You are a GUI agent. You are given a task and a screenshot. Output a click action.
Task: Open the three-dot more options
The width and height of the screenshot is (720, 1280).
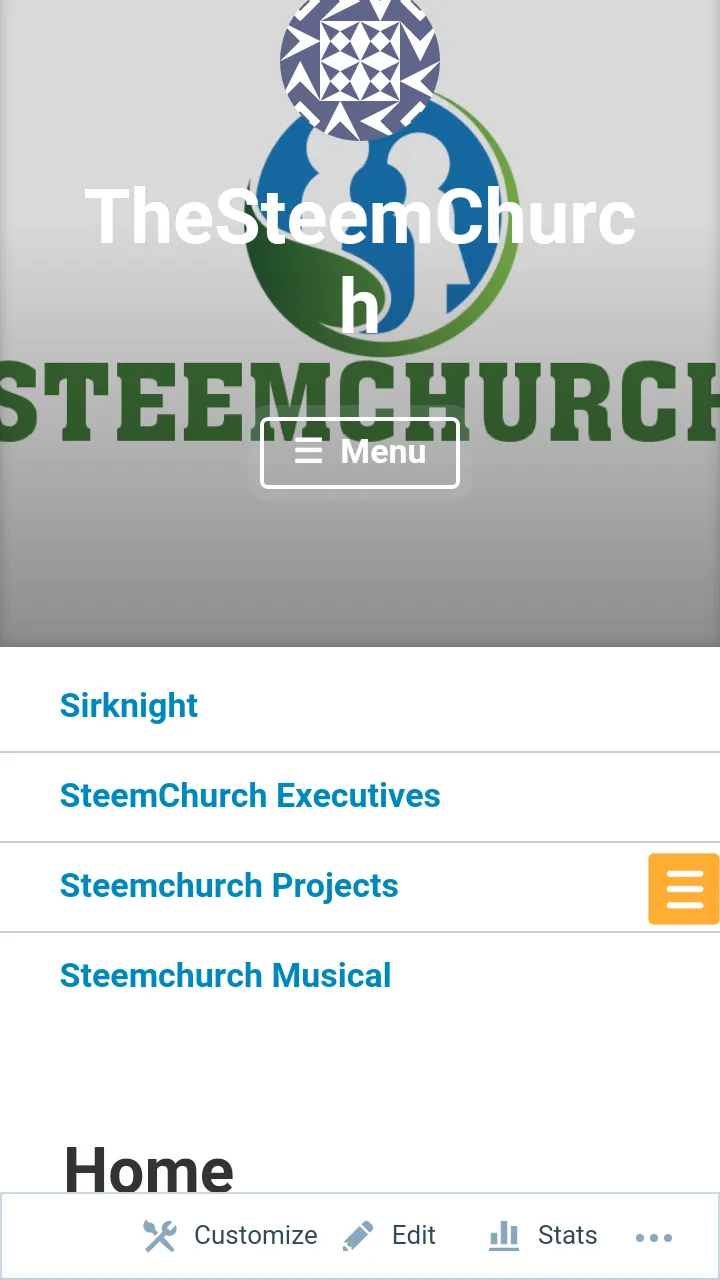tap(654, 1238)
